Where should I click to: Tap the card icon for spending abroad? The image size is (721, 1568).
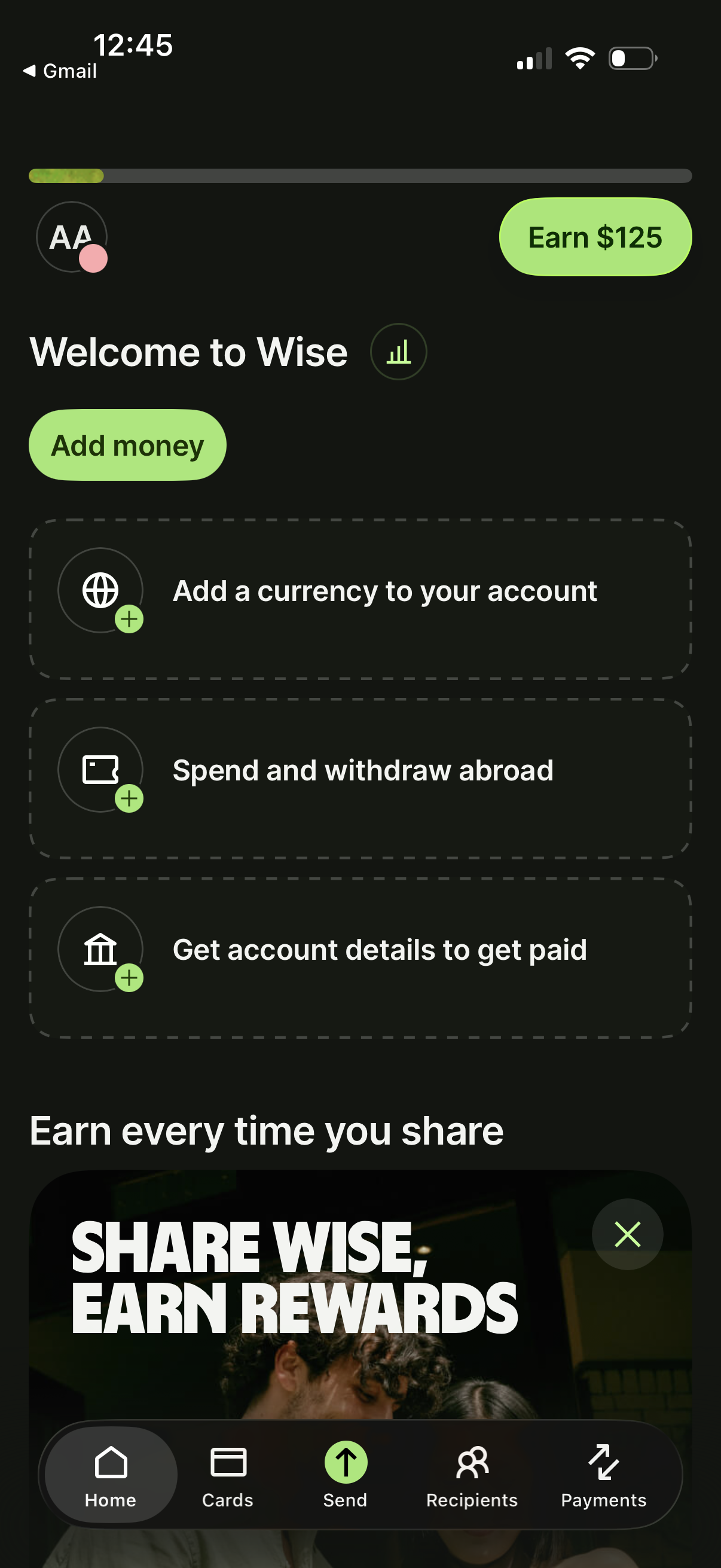click(x=100, y=770)
